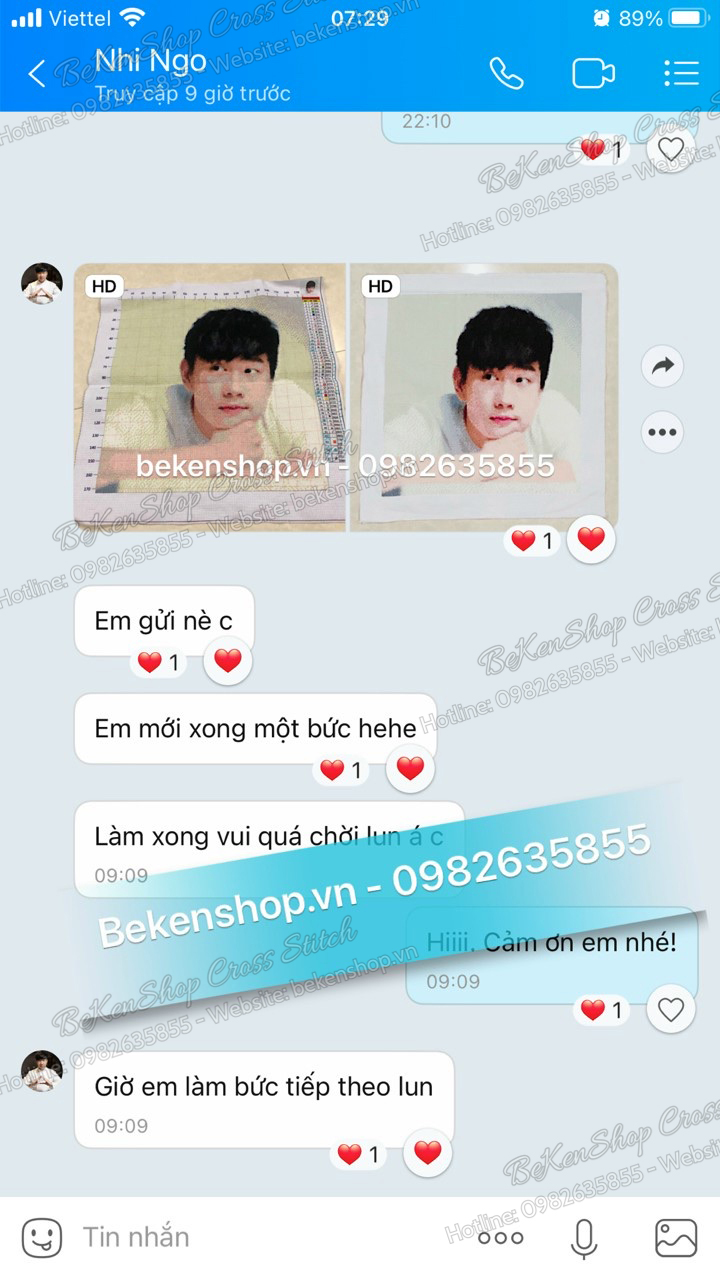Like "Em mới xong một bức hehe" message

(x=410, y=769)
